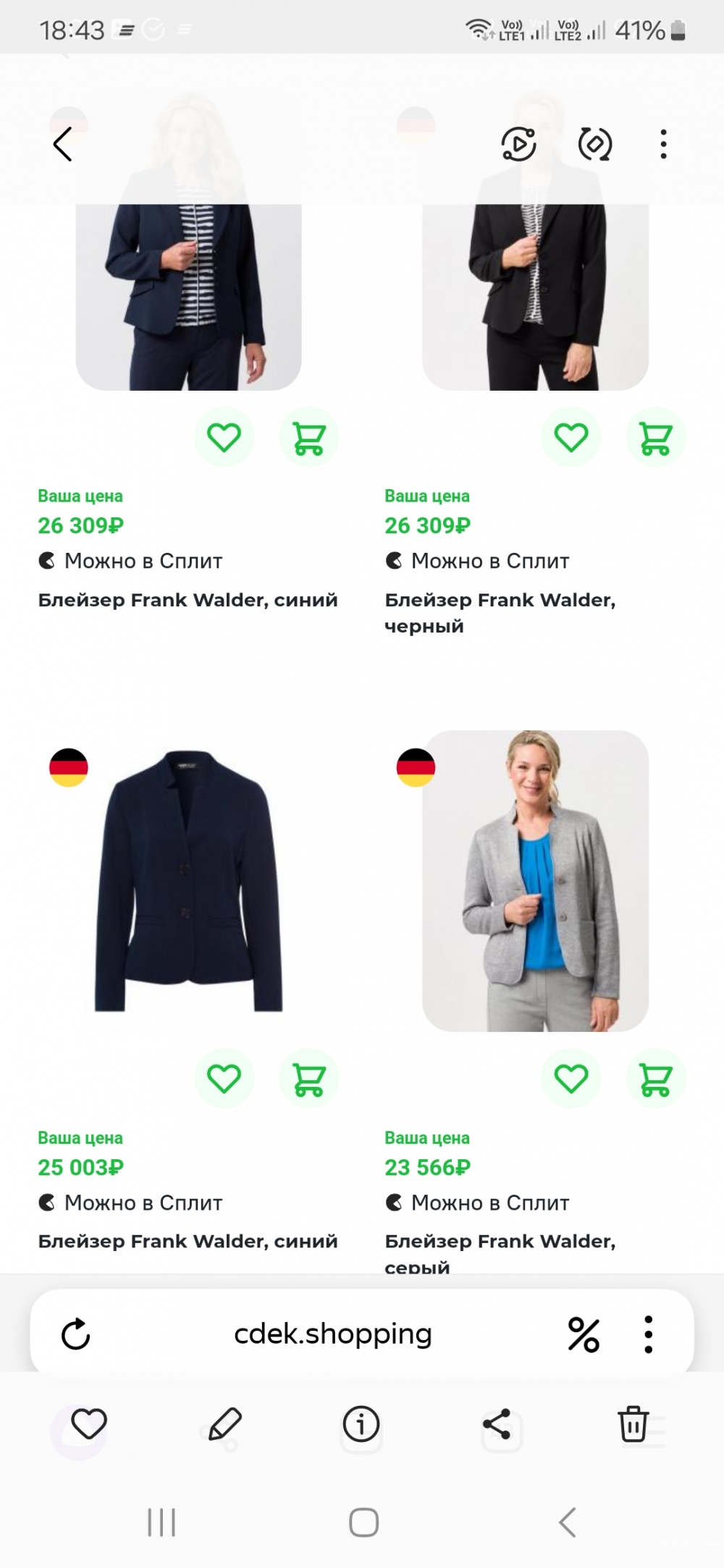Edit this picture with the pencil

pos(224,1424)
